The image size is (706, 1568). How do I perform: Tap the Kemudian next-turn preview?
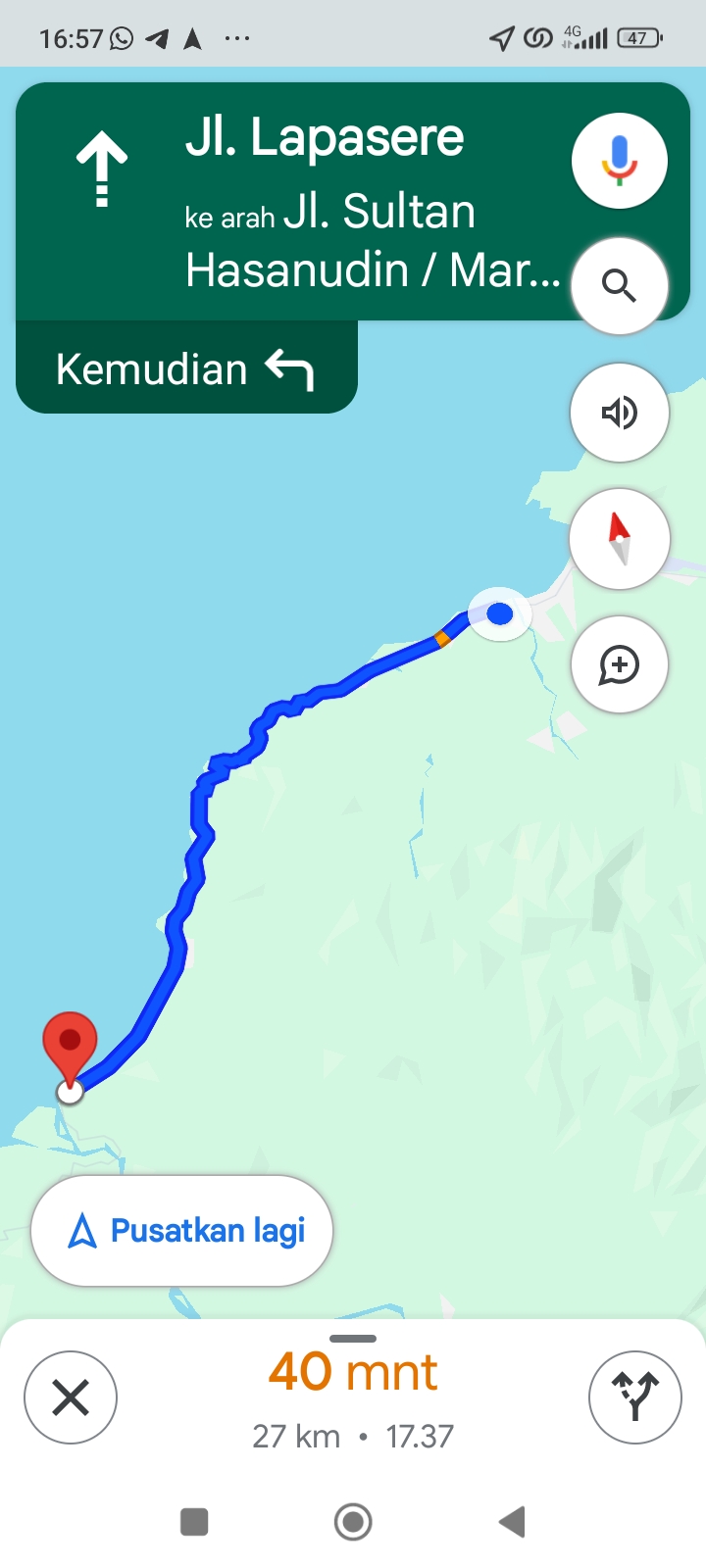click(x=186, y=368)
